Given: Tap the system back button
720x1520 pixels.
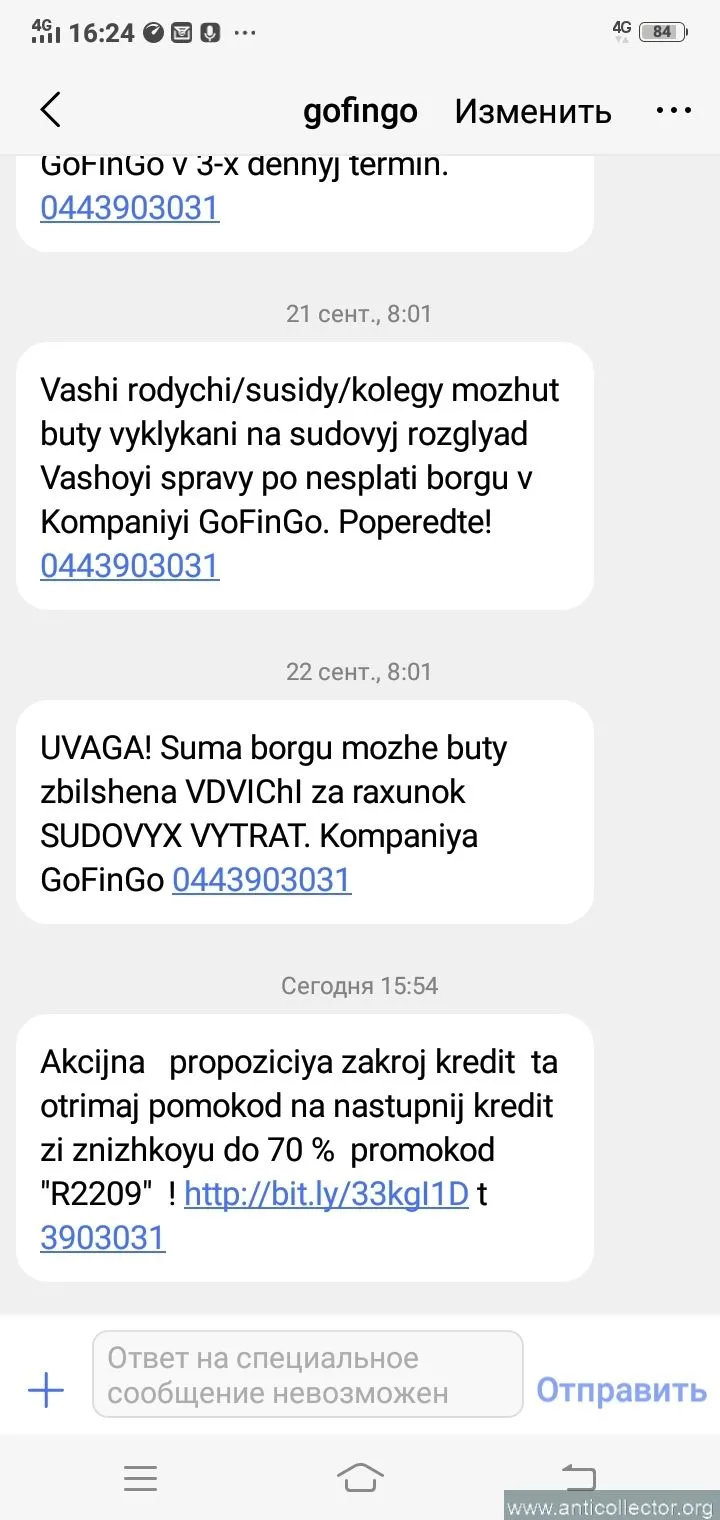Looking at the screenshot, I should pyautogui.click(x=577, y=1477).
